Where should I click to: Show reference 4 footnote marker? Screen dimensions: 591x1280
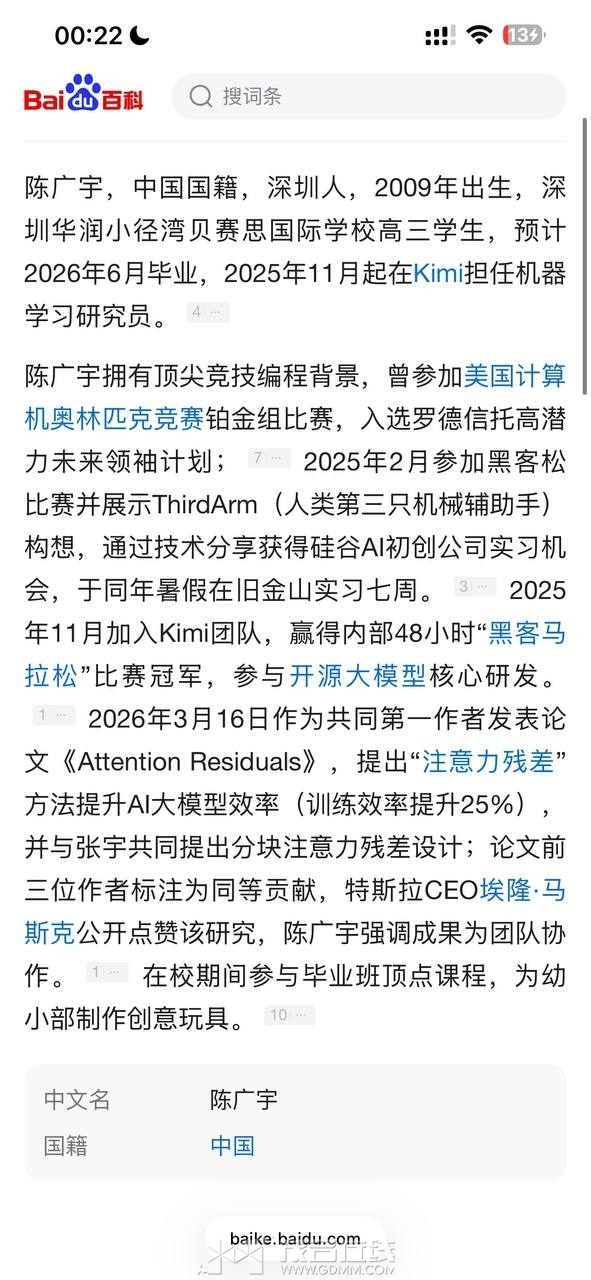pyautogui.click(x=208, y=312)
